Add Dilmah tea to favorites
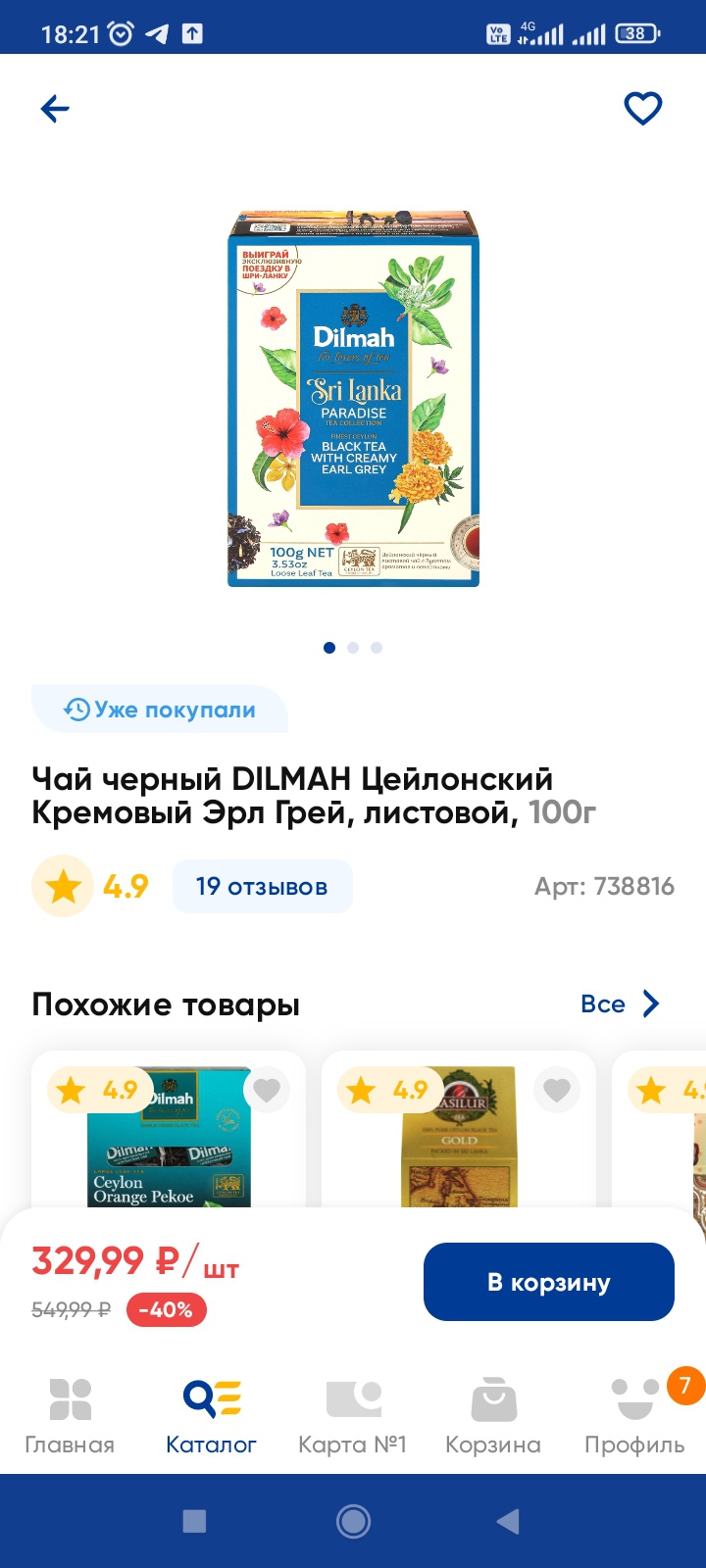Image resolution: width=706 pixels, height=1568 pixels. [x=643, y=108]
